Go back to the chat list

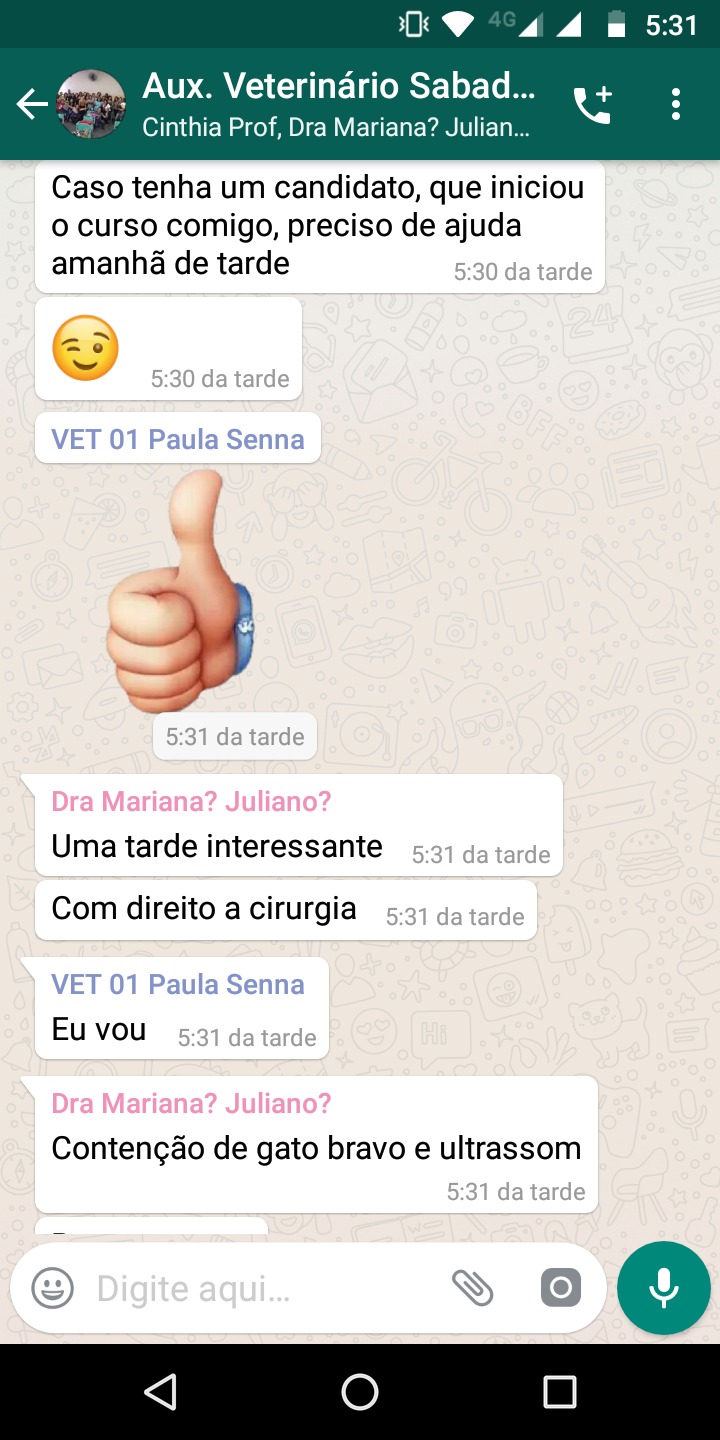coord(32,104)
